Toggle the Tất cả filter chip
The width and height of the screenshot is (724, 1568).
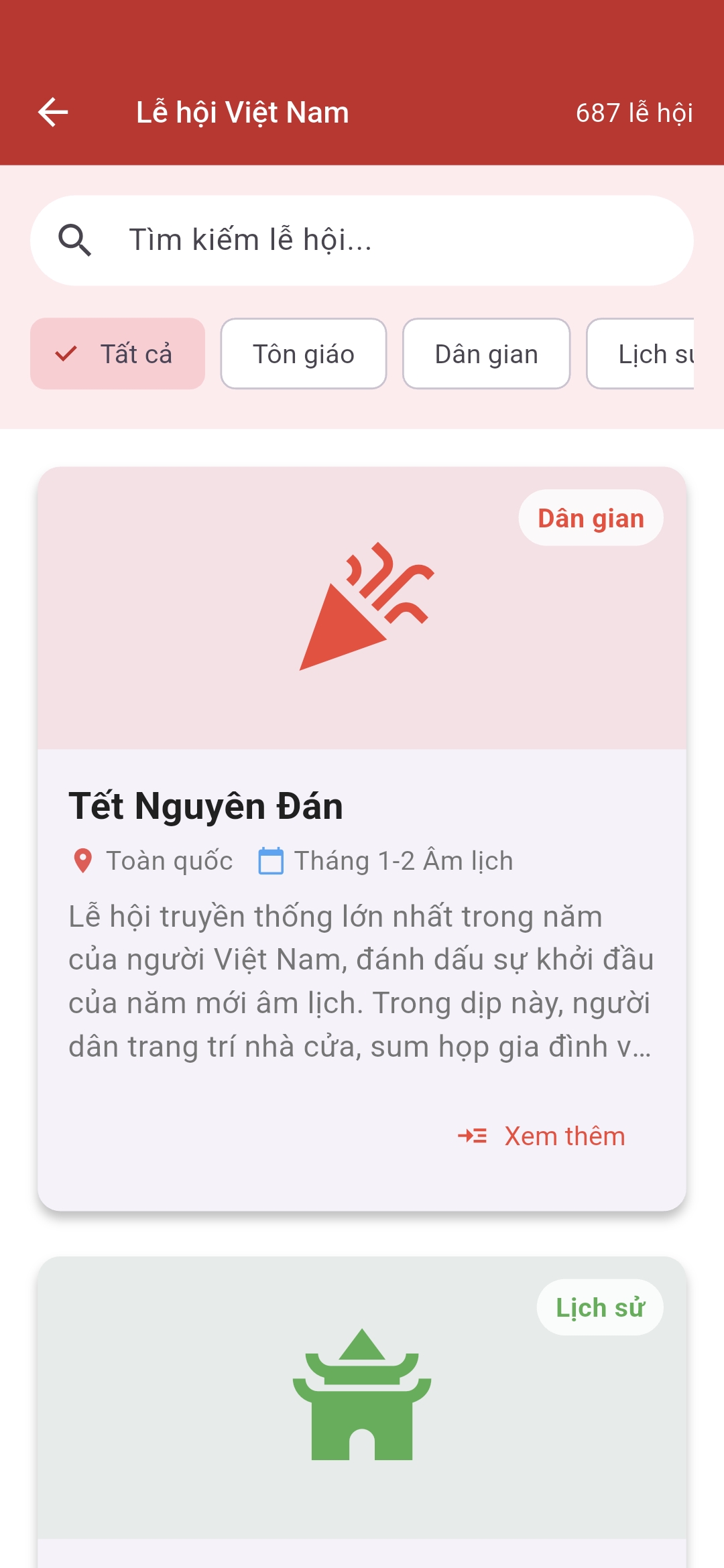(117, 353)
